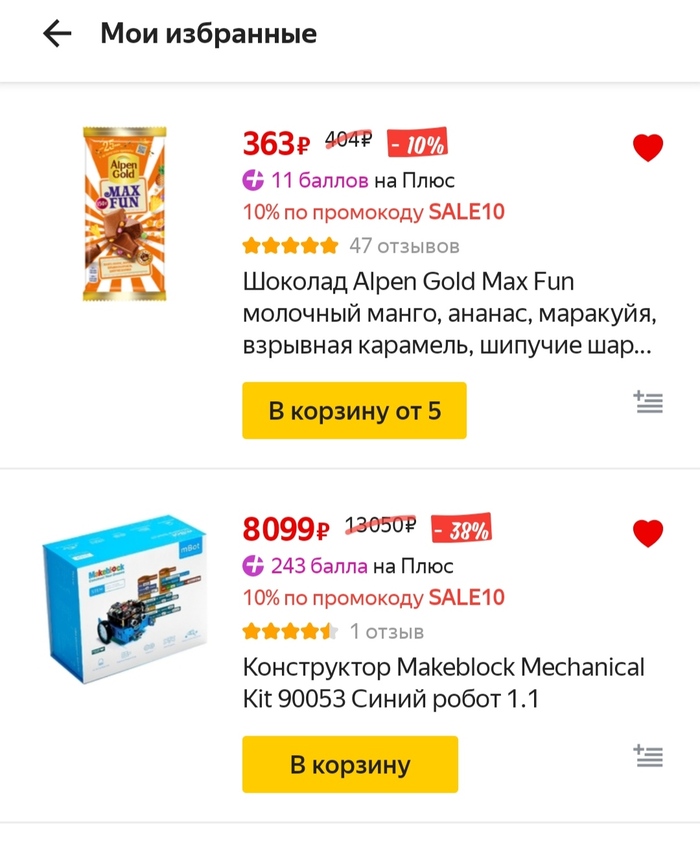Open Makeblock blue robot product image
Image resolution: width=700 pixels, height=842 pixels.
click(x=124, y=598)
